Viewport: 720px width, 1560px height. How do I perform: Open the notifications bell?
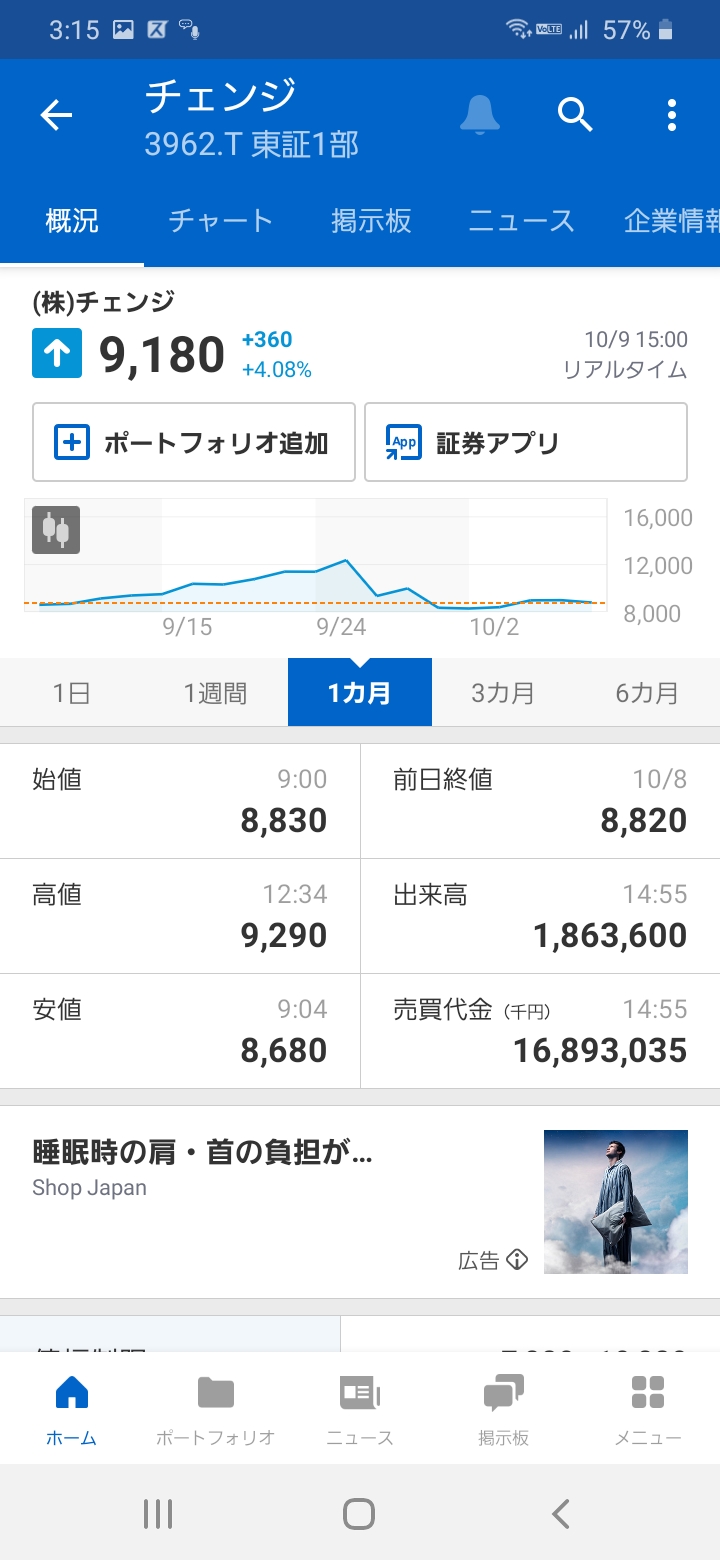pos(480,116)
